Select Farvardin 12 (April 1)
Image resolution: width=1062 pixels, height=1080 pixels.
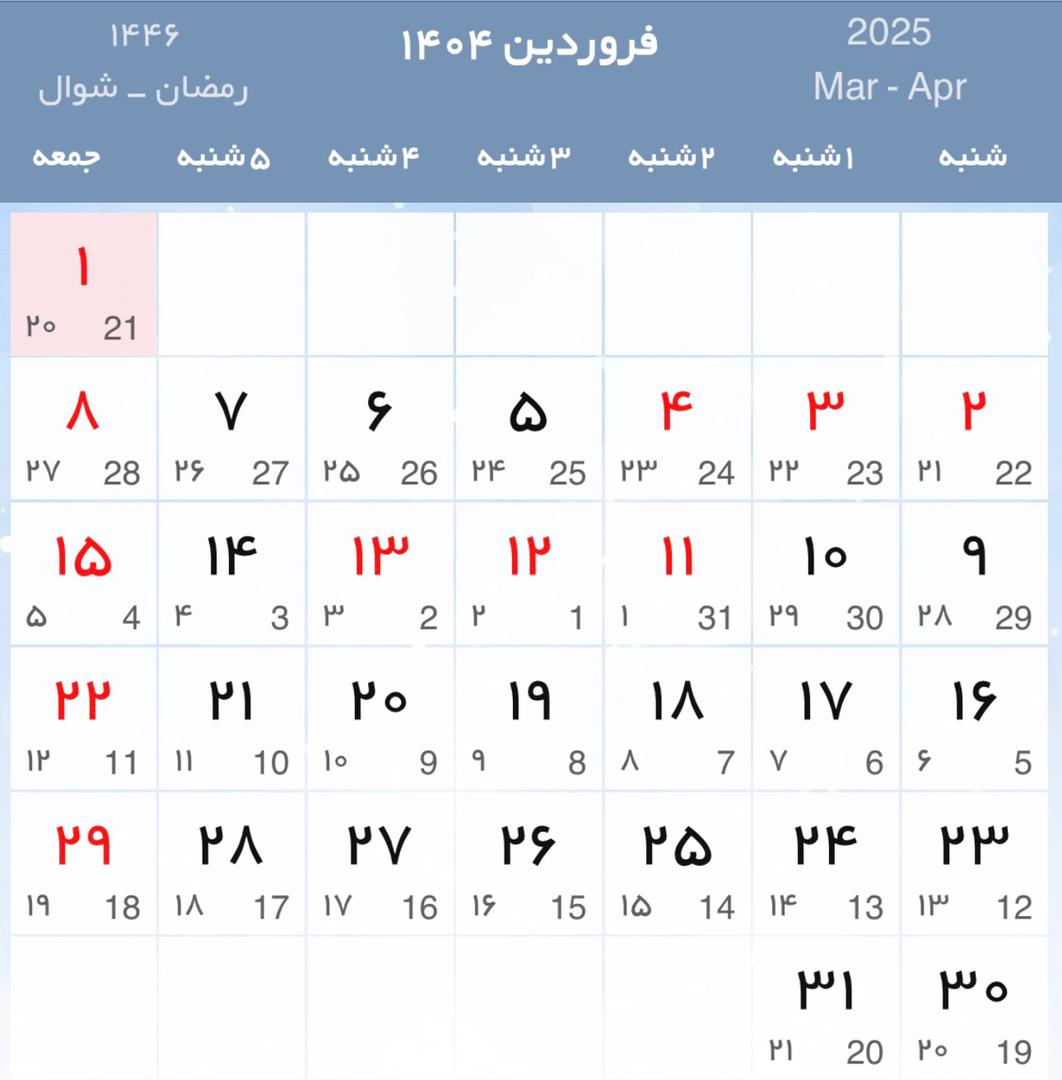pos(529,573)
